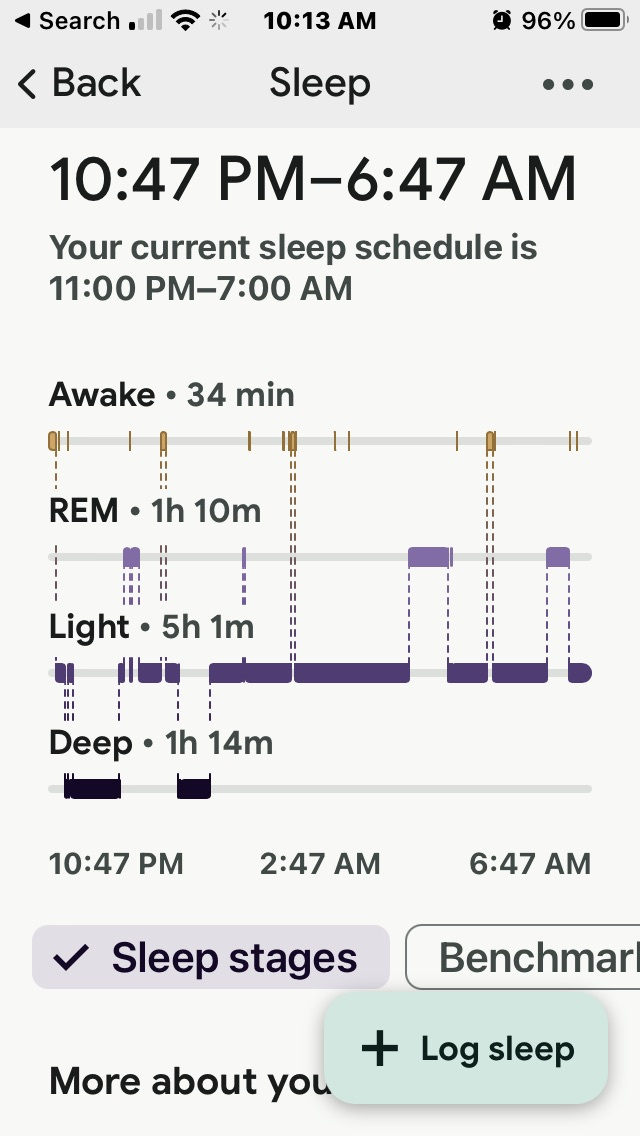Open the three-dot overflow menu
640x1136 pixels.
pos(568,85)
